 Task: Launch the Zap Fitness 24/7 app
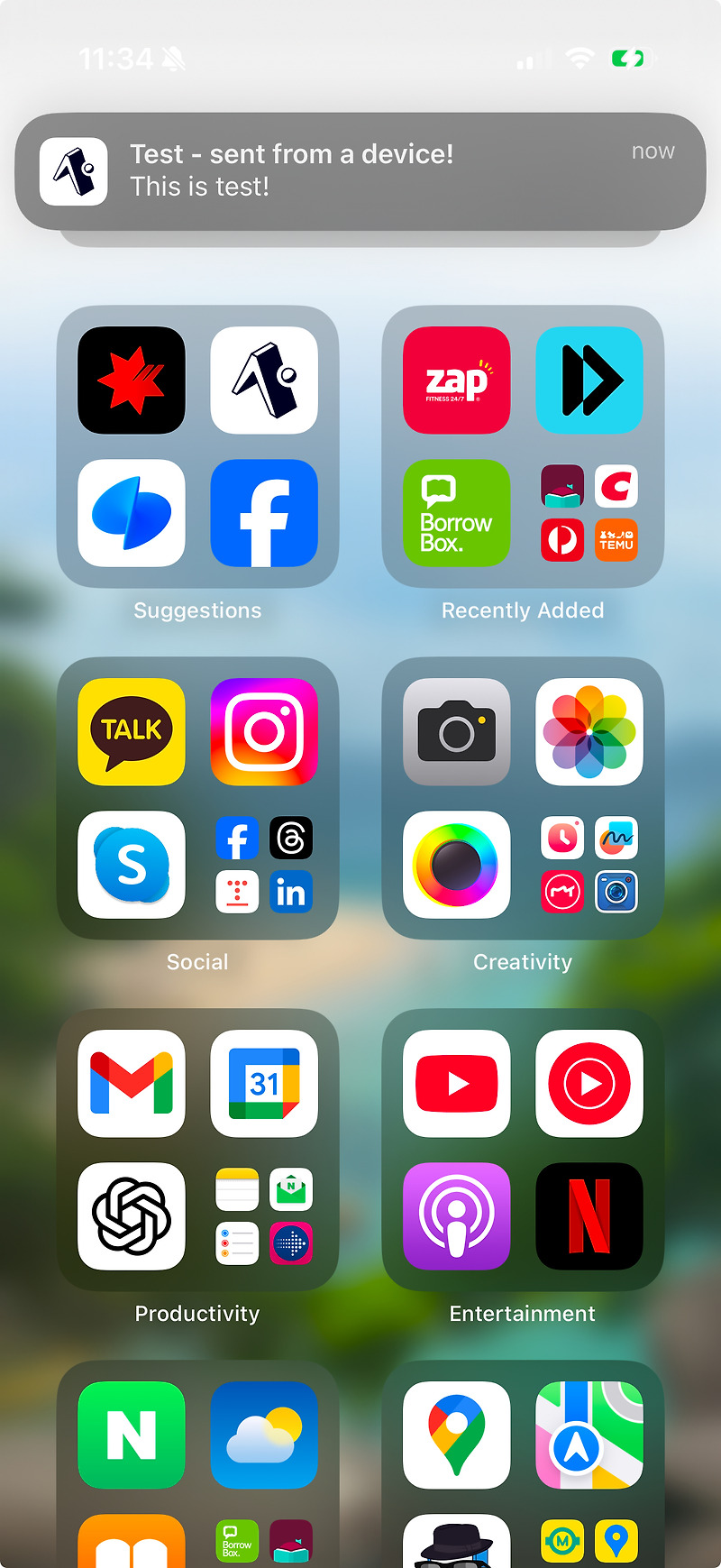coord(456,380)
